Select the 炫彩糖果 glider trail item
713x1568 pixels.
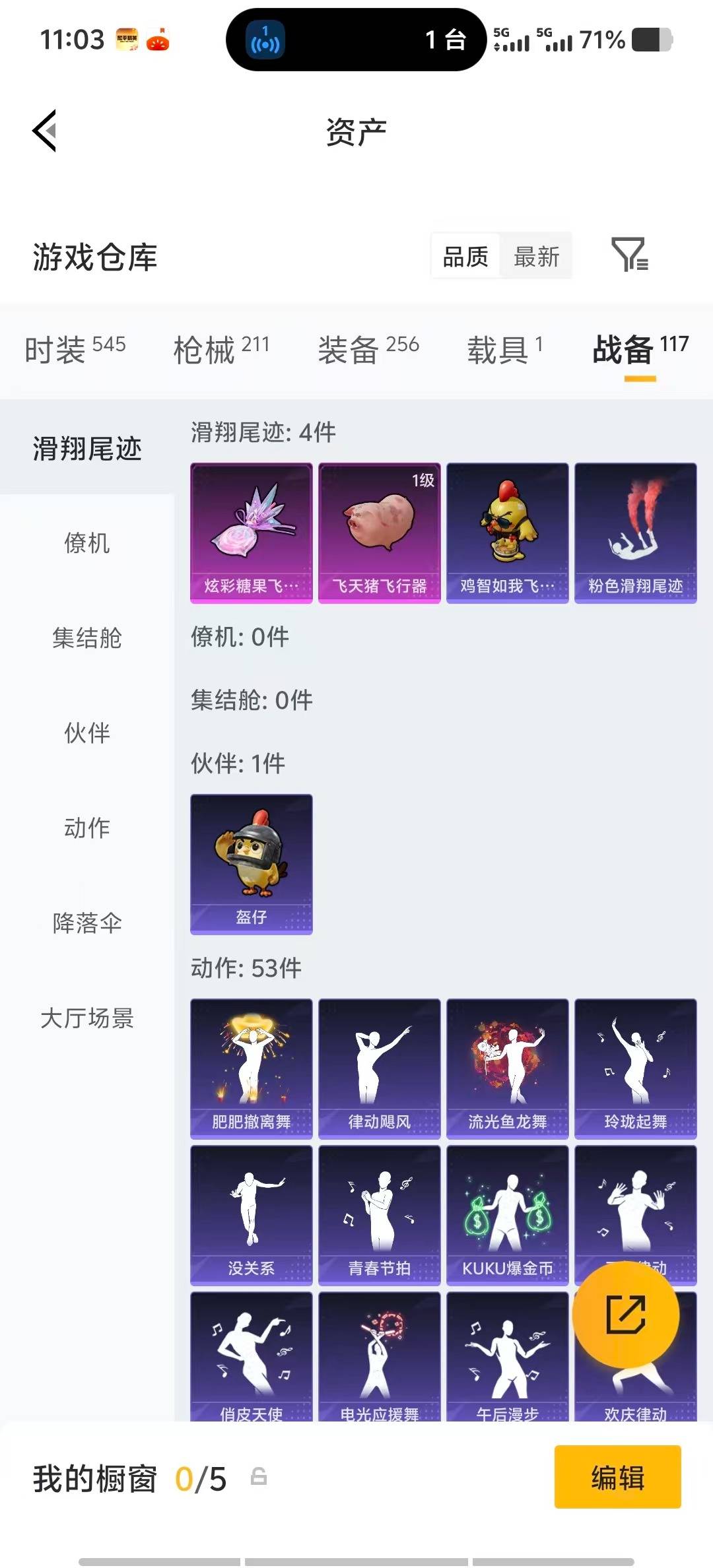click(x=252, y=532)
